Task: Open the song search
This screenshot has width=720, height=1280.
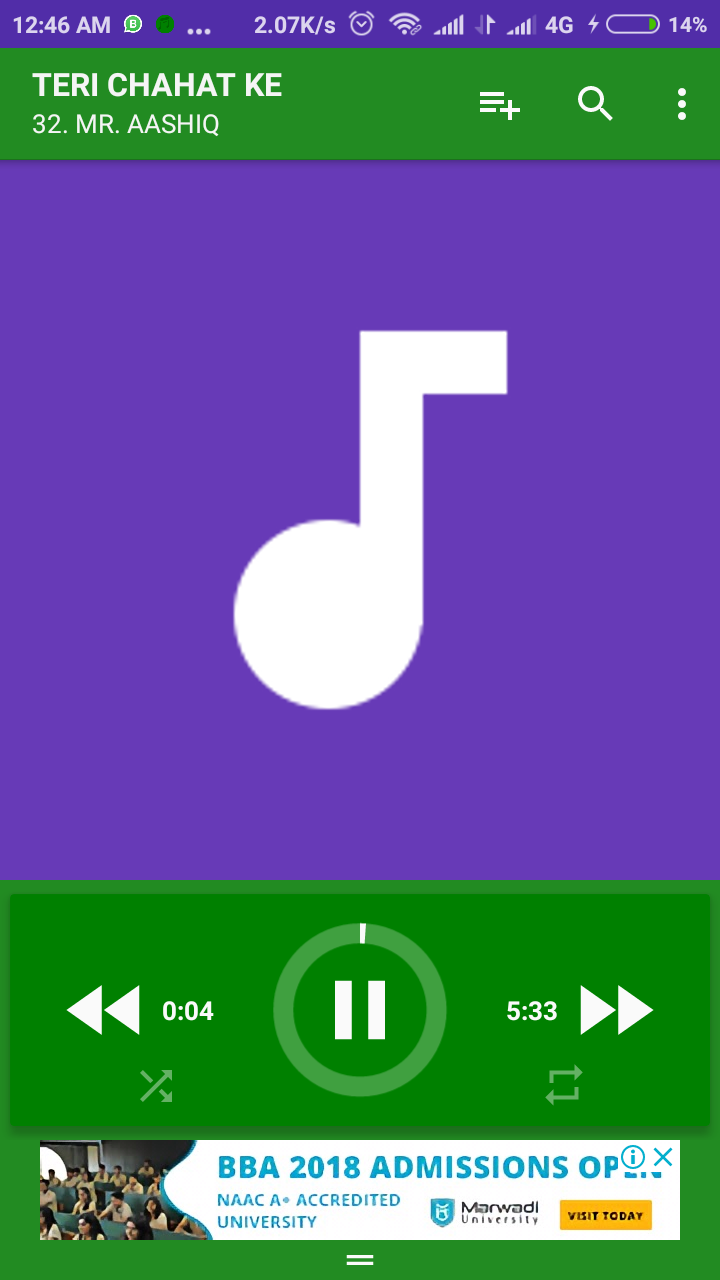Action: coord(595,103)
